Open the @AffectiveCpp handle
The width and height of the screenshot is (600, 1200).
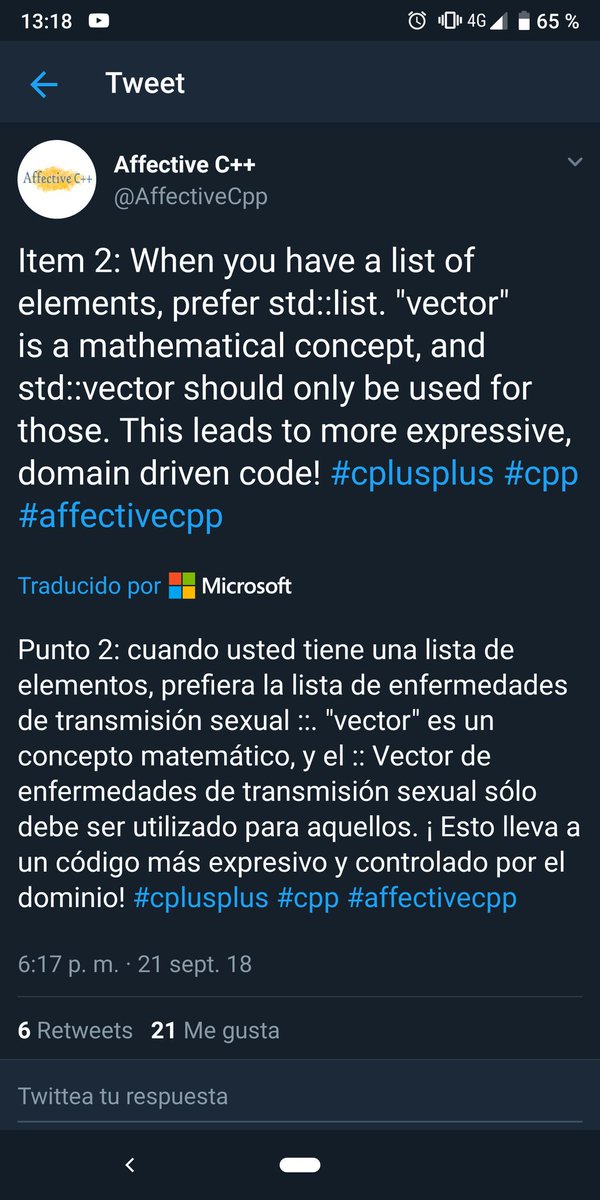point(191,197)
